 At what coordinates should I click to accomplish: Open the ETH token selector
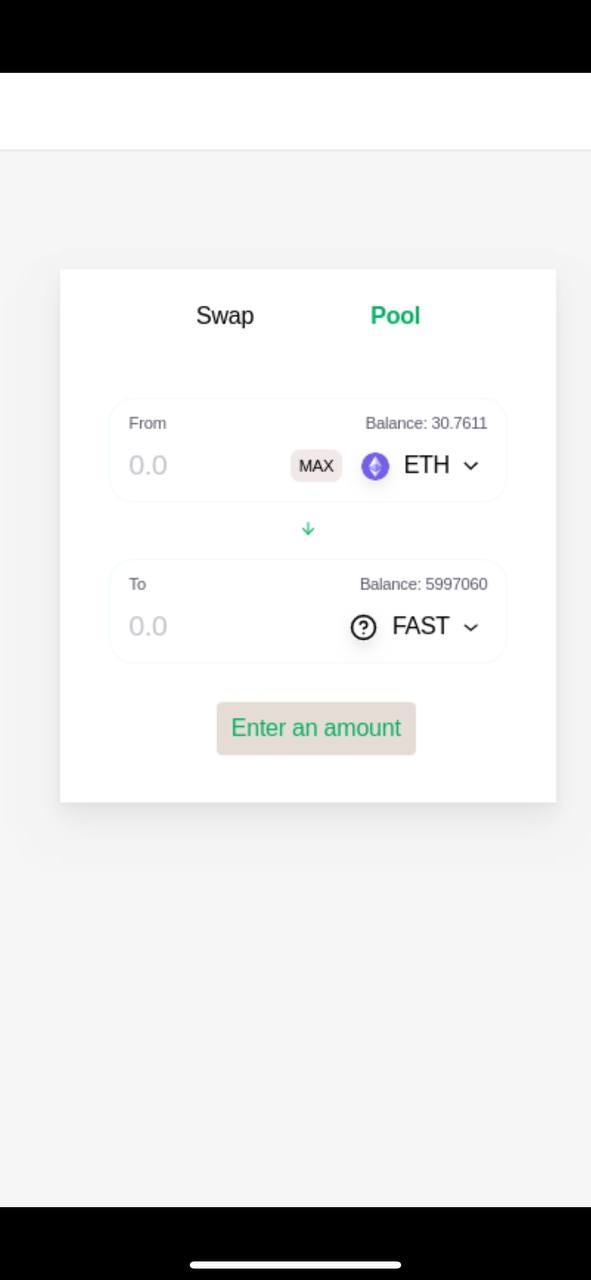pos(420,466)
